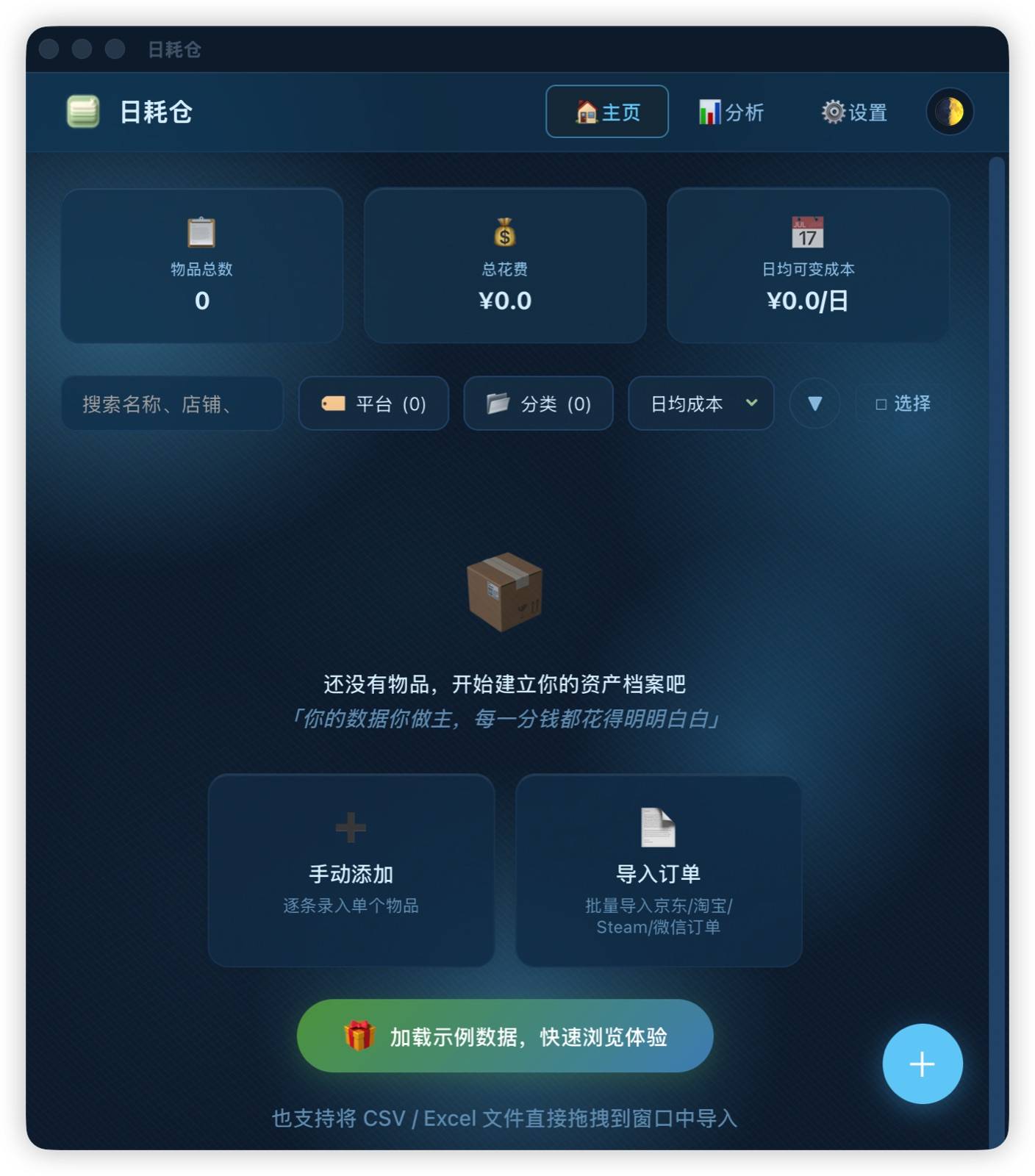Viewport: 1035px width, 1176px height.
Task: Select the 主页 tab
Action: pos(607,112)
